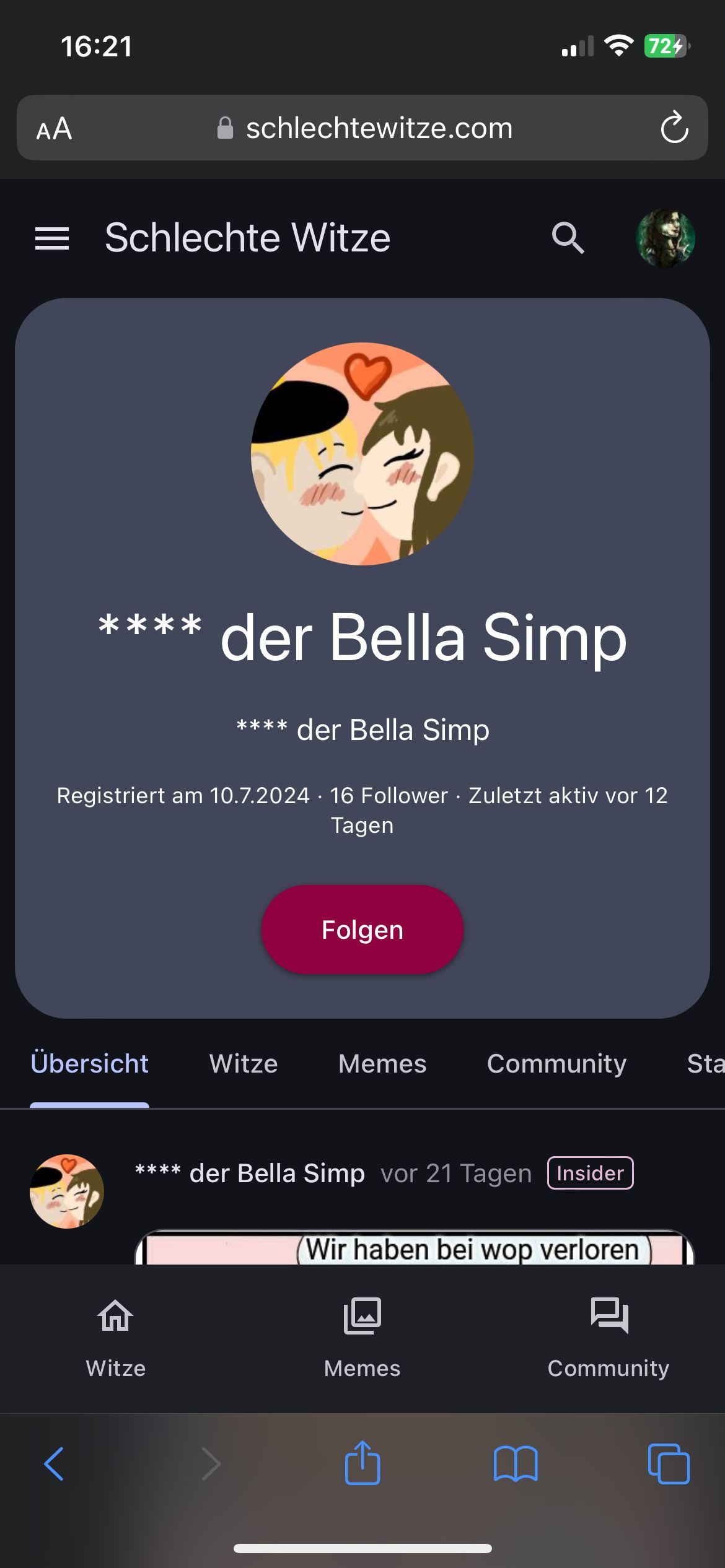Open the post author's name link
The width and height of the screenshot is (725, 1568).
click(x=277, y=1174)
